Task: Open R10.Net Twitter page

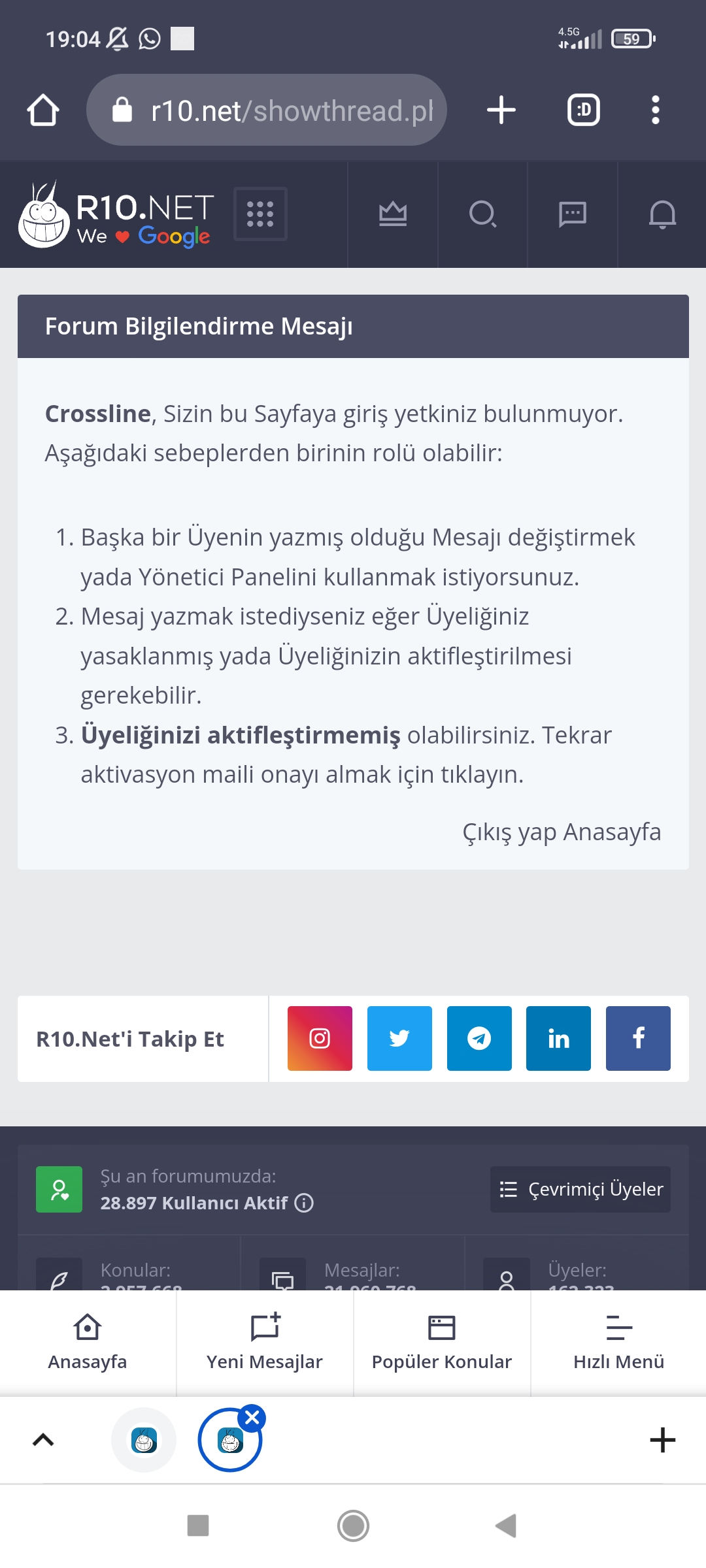Action: coord(399,1038)
